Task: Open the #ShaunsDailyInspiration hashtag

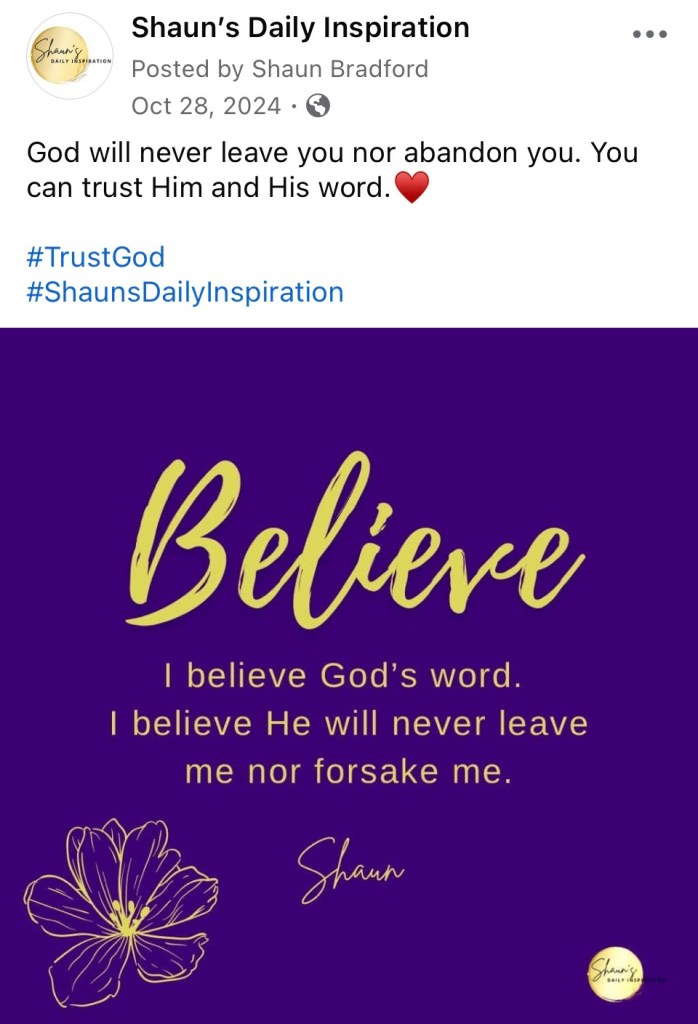Action: click(185, 292)
